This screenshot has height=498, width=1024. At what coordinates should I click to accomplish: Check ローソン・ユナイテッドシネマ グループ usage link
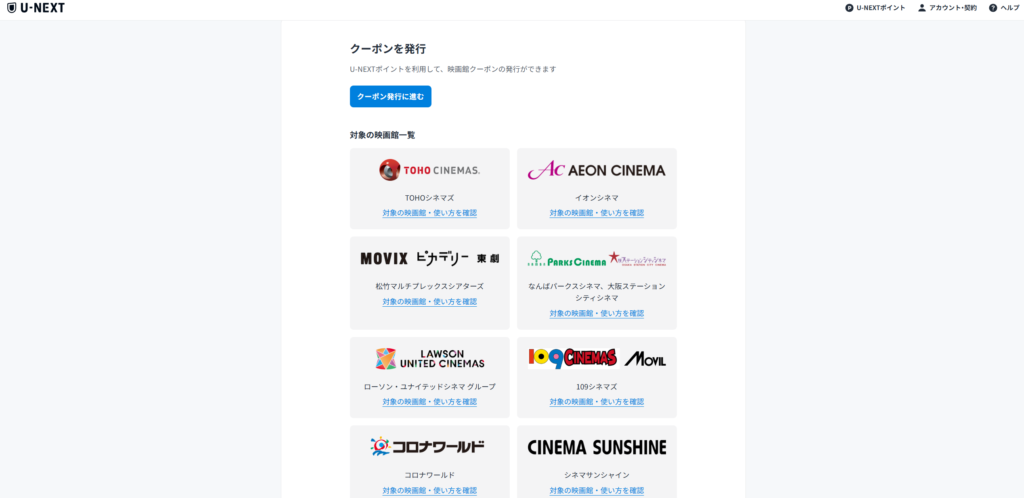[x=429, y=402]
